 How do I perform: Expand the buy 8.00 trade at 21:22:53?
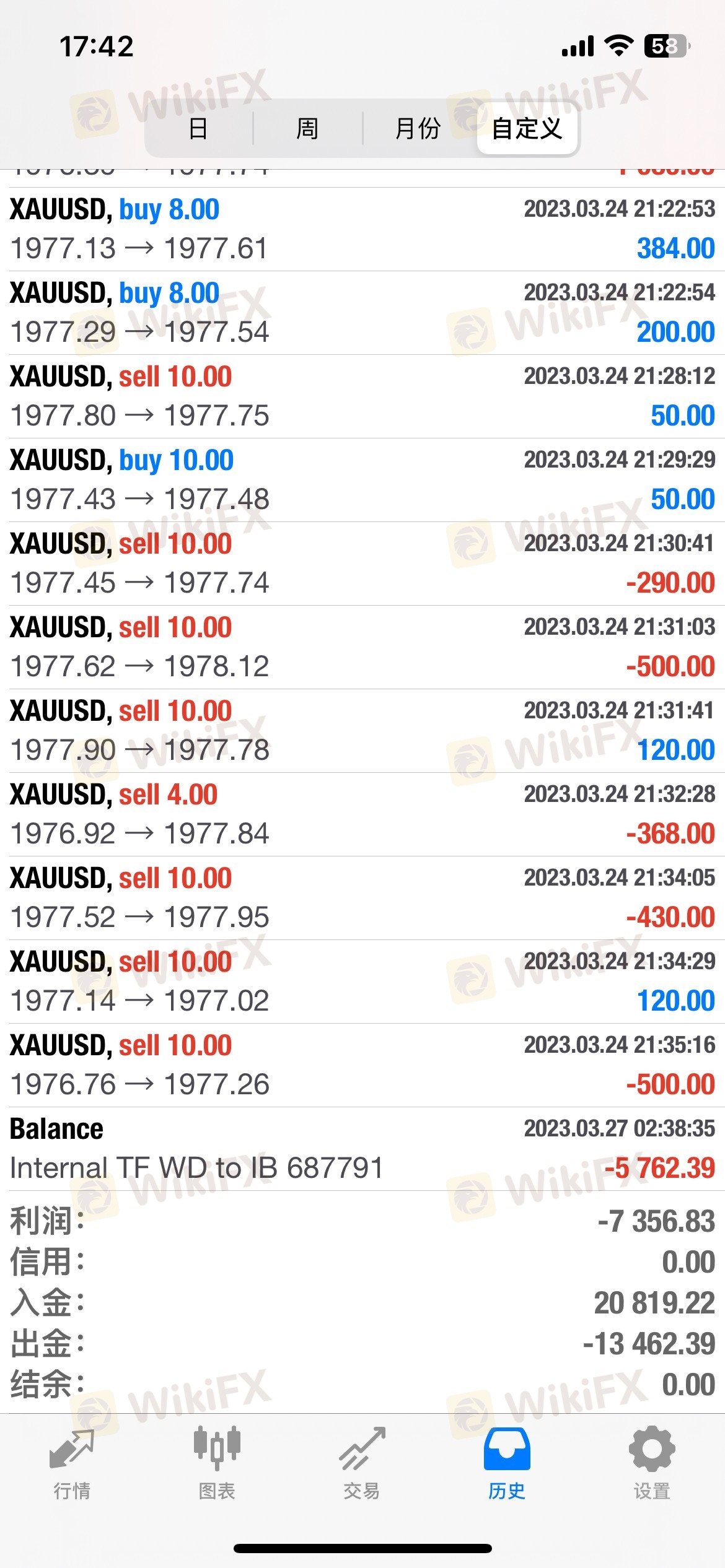(x=362, y=229)
